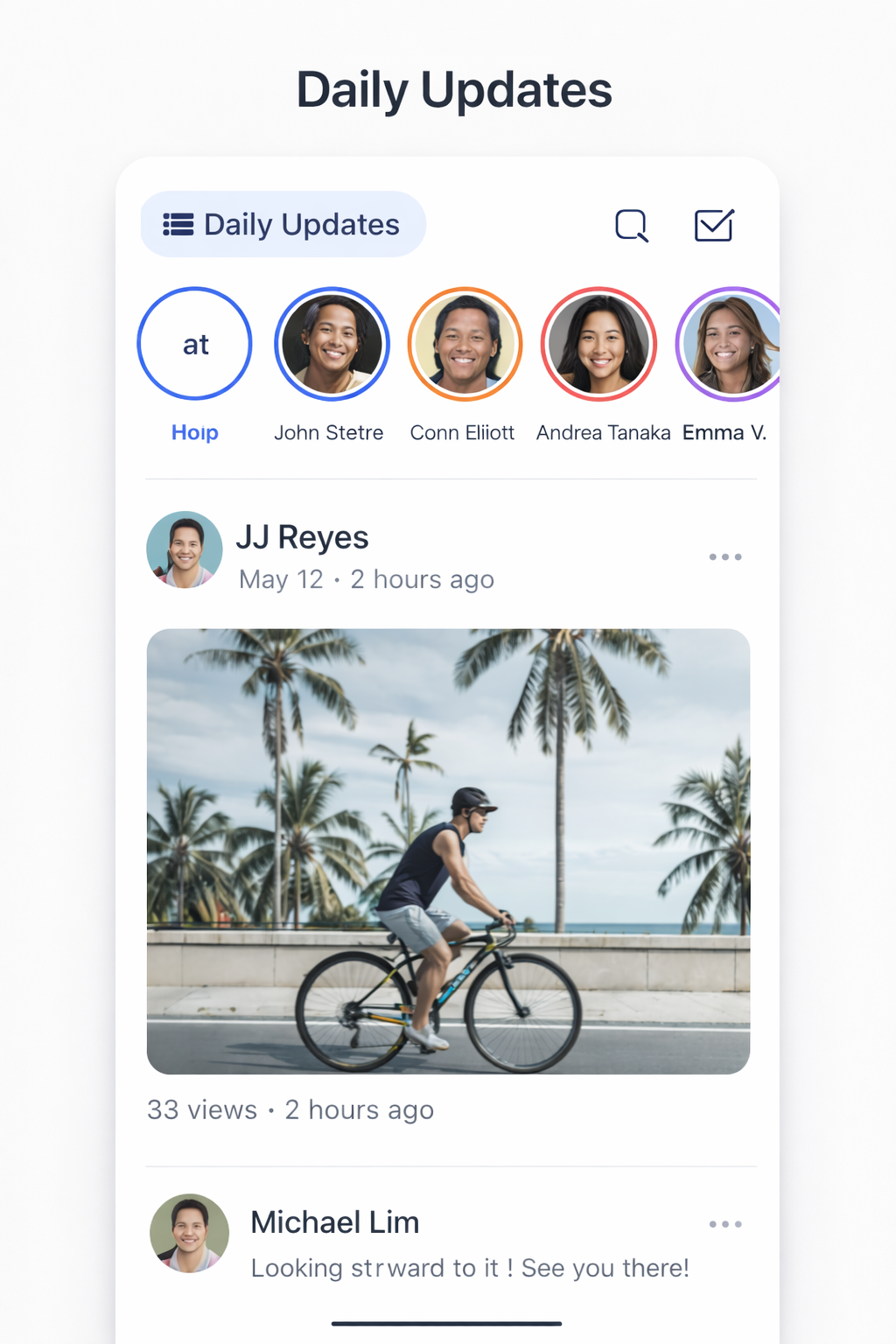This screenshot has width=896, height=1344.
Task: Open JJ Reyes's profile picture
Action: (184, 549)
